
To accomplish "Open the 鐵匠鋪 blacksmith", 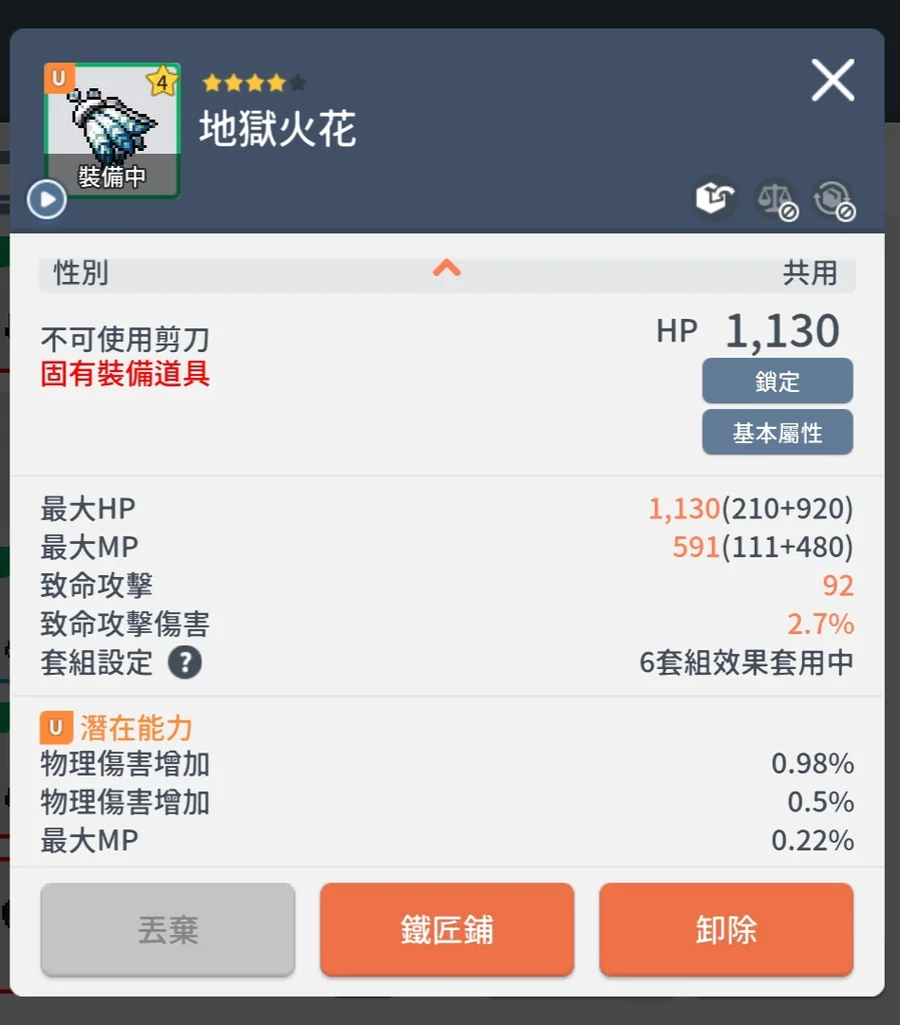I will [446, 930].
